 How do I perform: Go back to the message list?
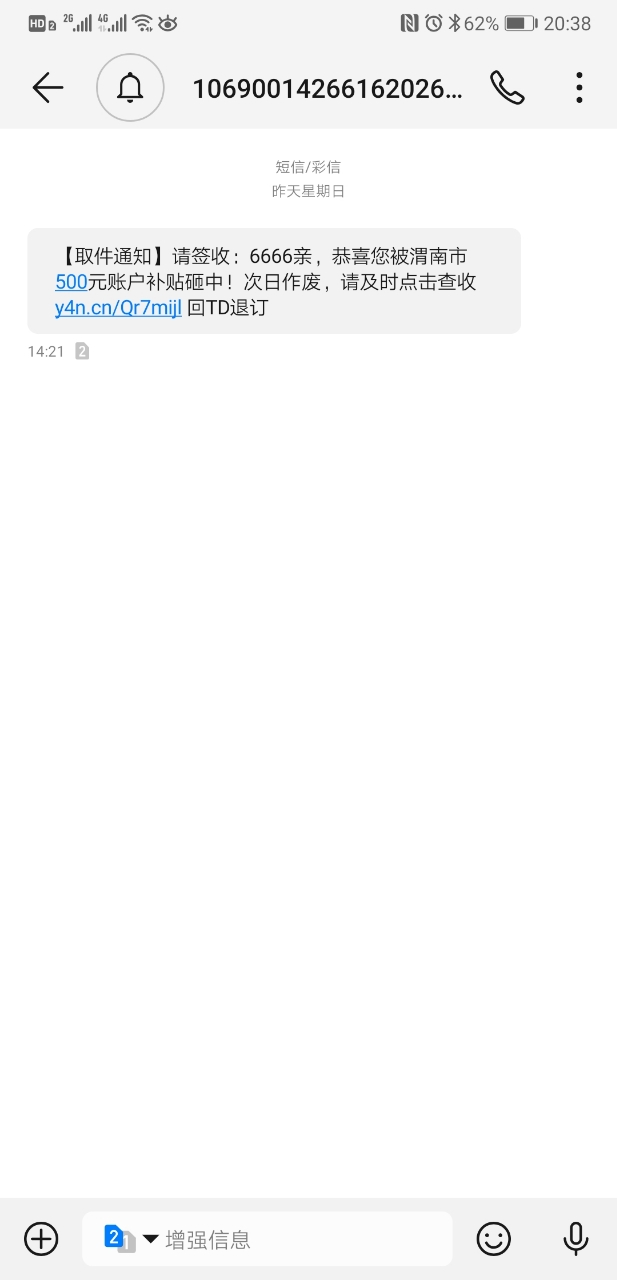(x=47, y=88)
